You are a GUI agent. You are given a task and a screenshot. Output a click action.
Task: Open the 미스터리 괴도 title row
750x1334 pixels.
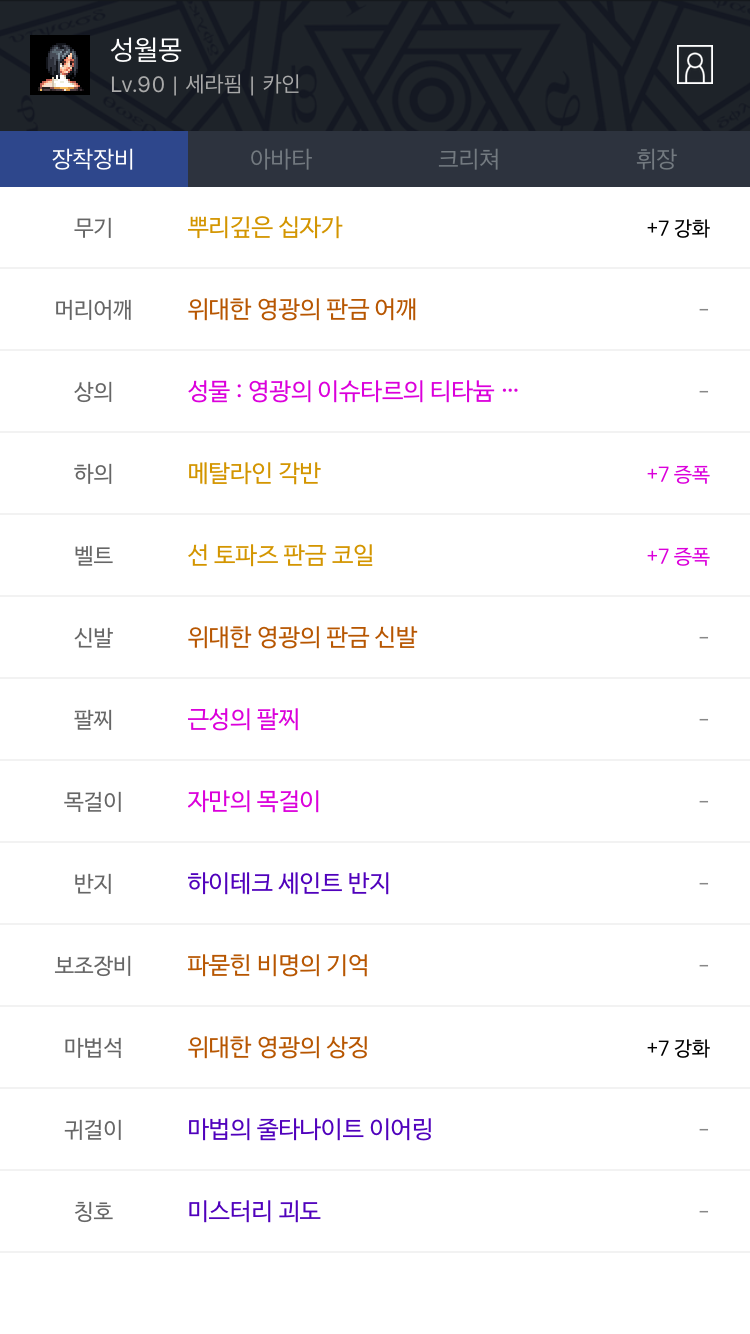tap(375, 1212)
